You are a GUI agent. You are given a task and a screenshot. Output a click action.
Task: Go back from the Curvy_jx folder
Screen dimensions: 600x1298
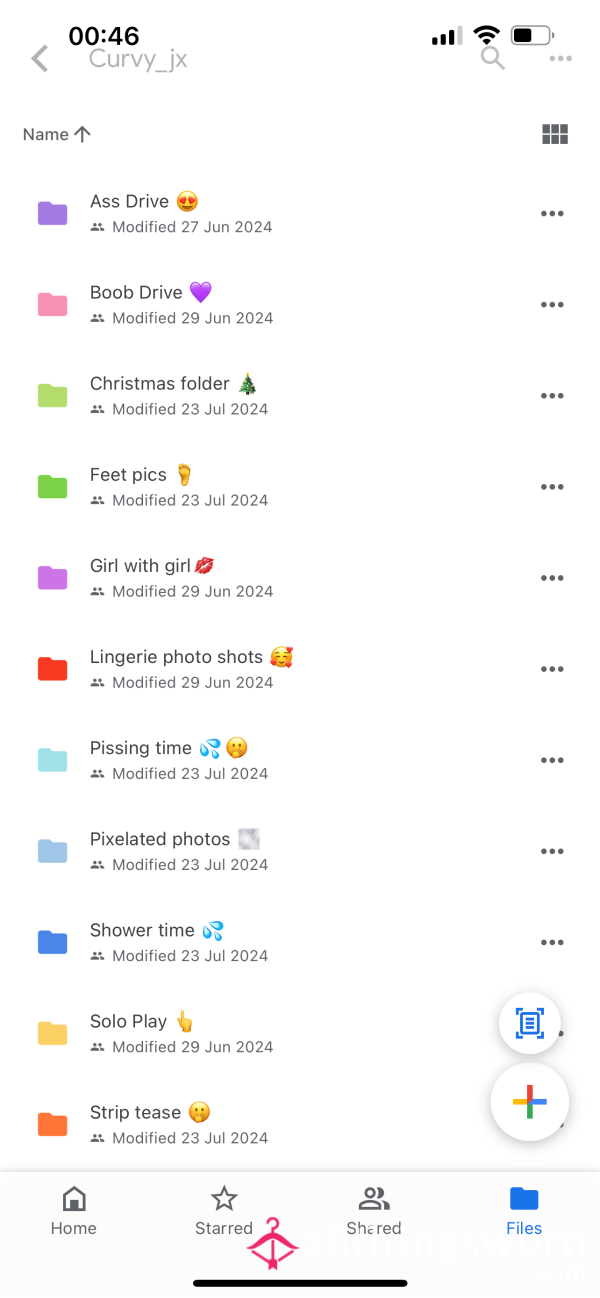click(40, 59)
